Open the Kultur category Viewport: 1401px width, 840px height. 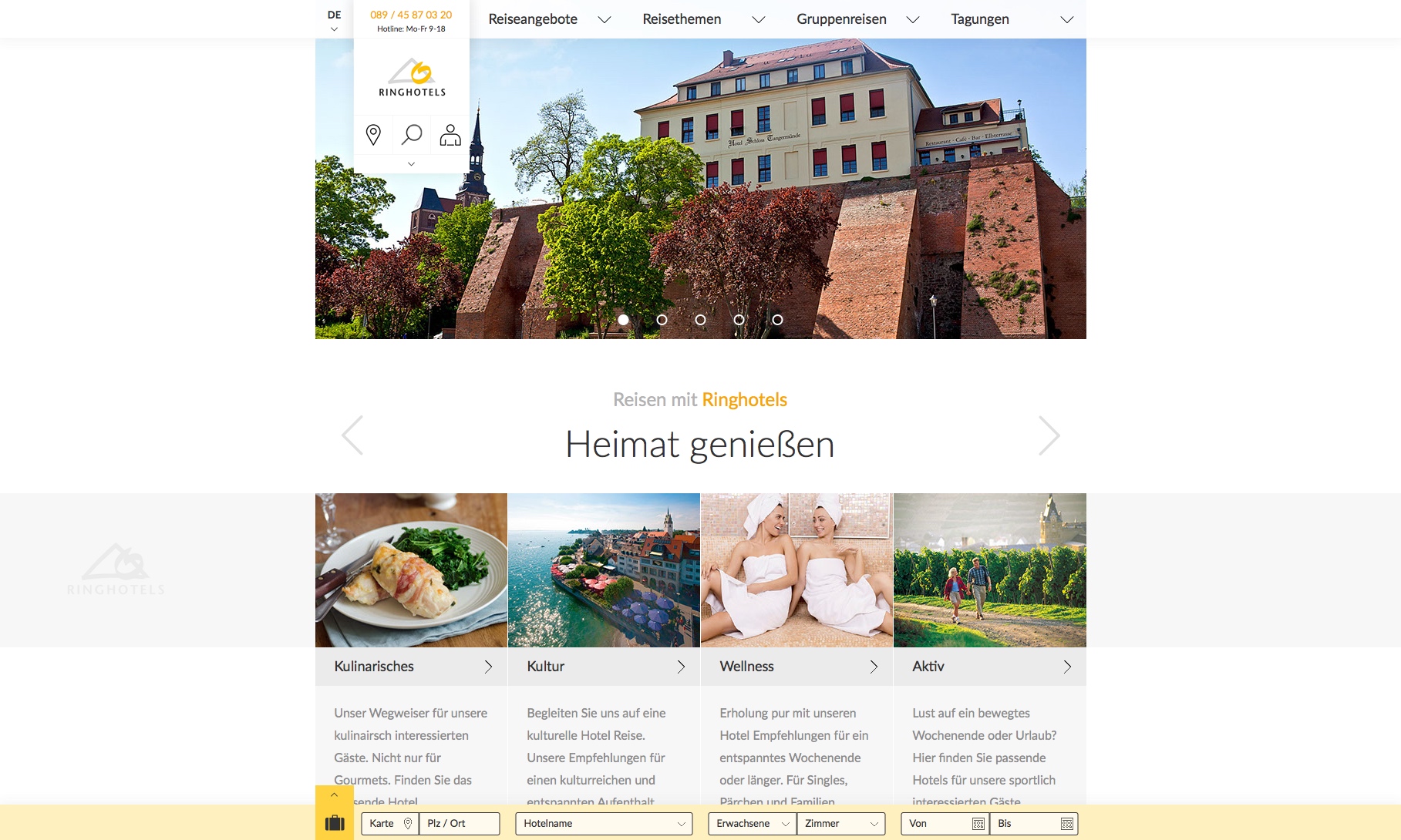pyautogui.click(x=605, y=667)
